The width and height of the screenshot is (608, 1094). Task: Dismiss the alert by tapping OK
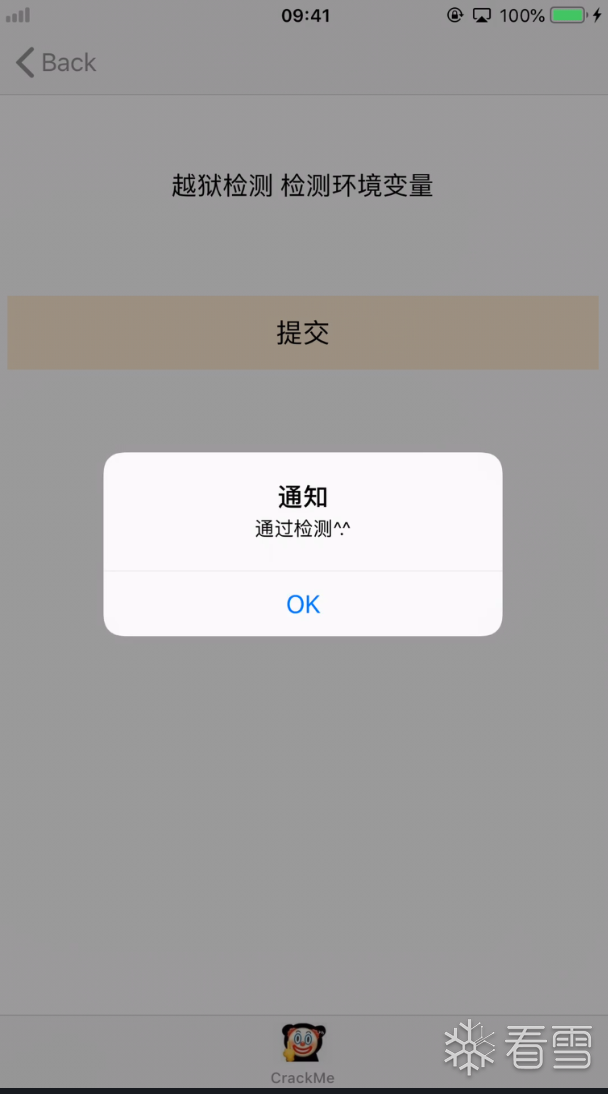(303, 604)
